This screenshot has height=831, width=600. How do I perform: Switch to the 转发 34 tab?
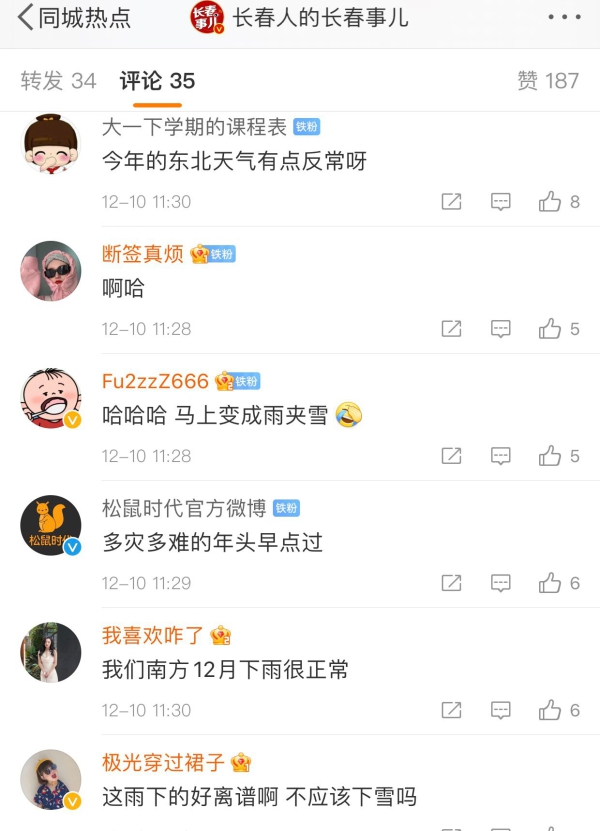click(58, 81)
